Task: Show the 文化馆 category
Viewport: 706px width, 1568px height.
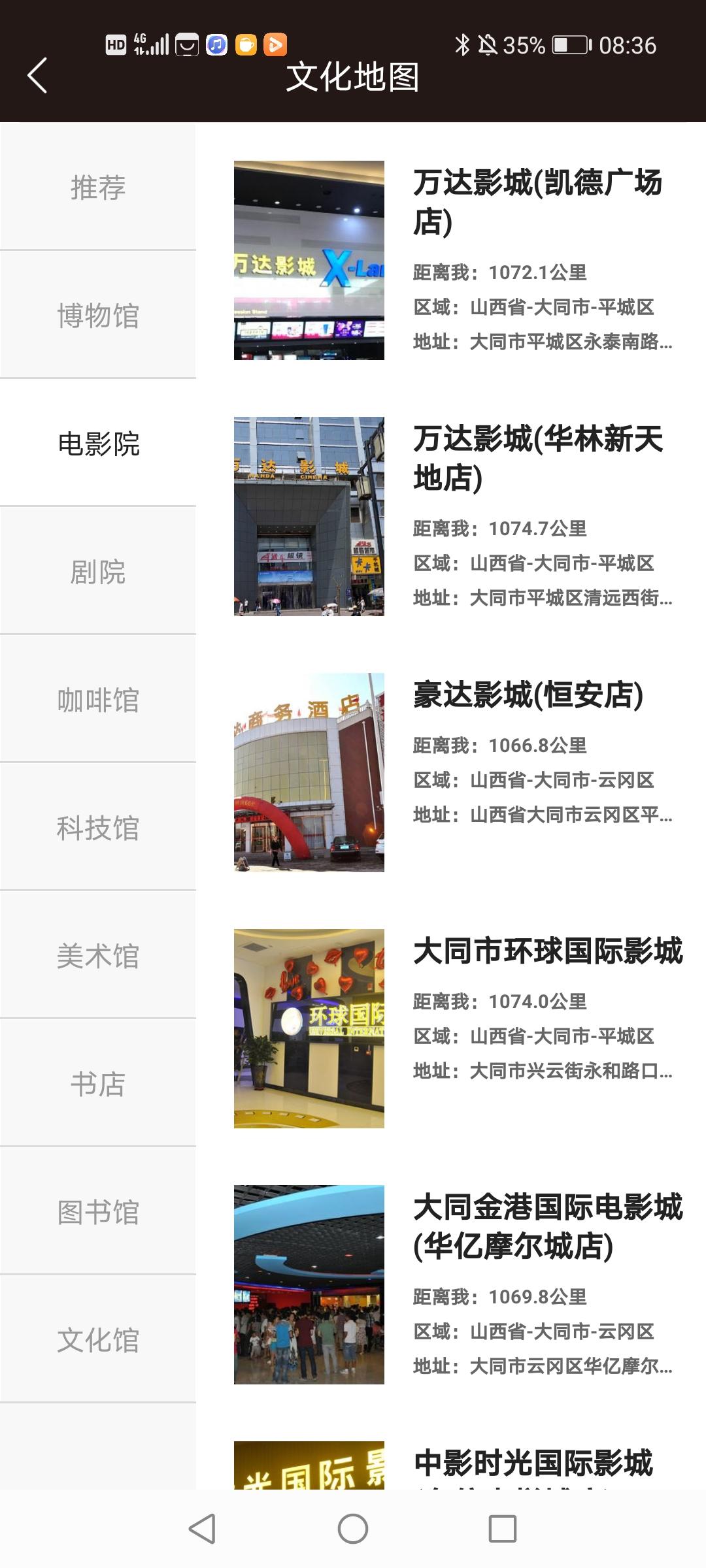Action: (x=98, y=1340)
